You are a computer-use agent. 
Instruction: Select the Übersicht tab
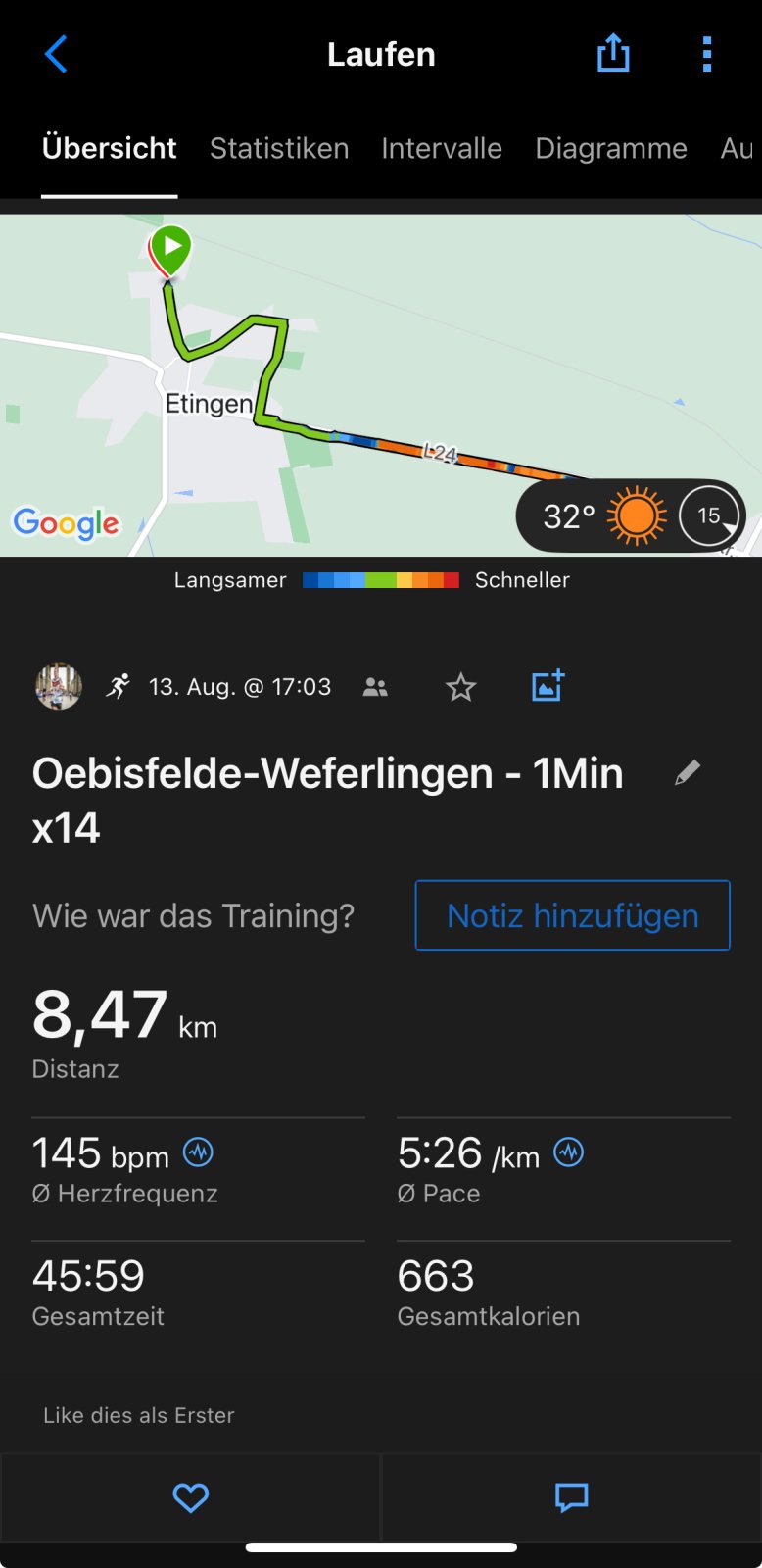pyautogui.click(x=110, y=148)
